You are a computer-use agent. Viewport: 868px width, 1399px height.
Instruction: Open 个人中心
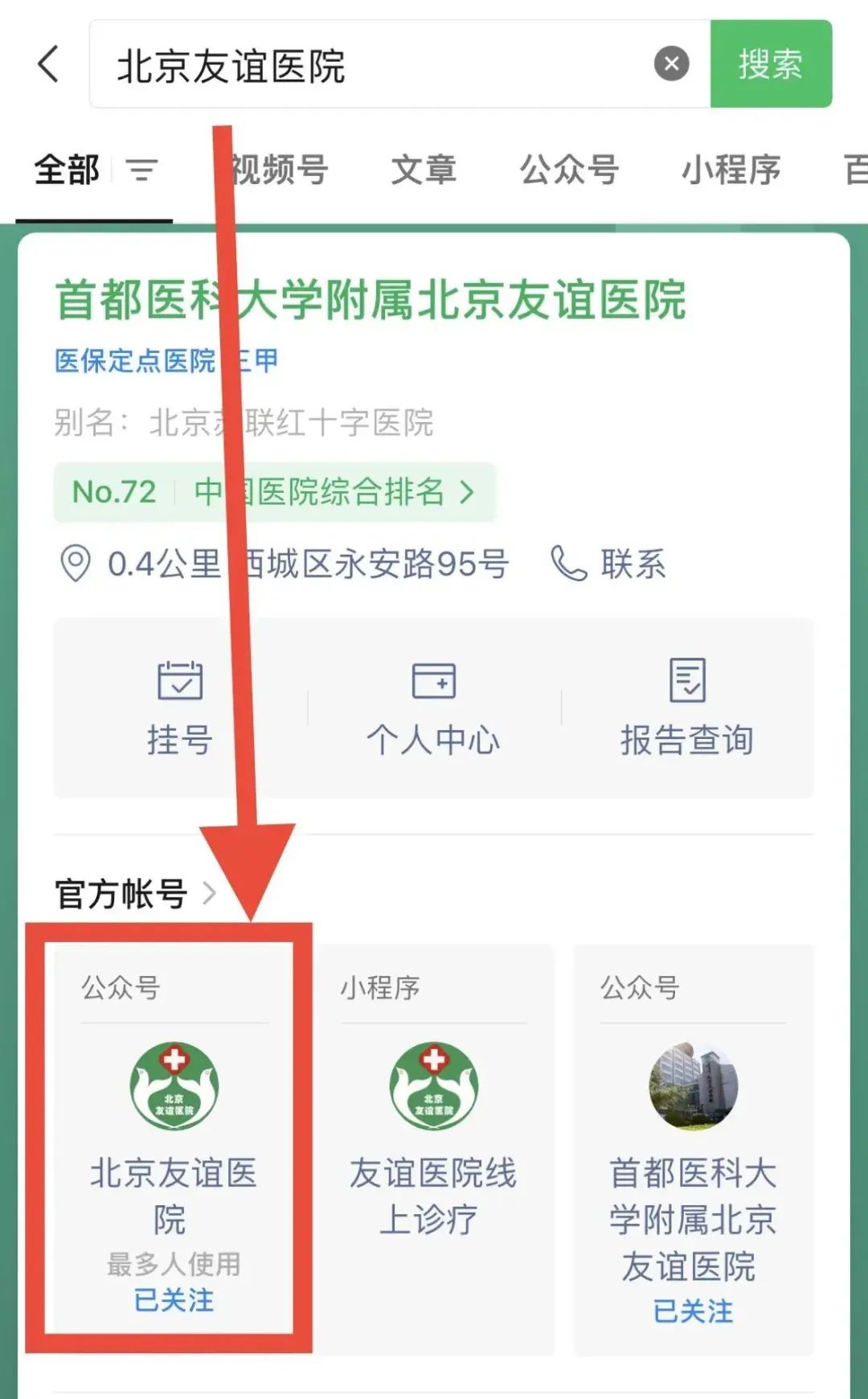pos(433,708)
